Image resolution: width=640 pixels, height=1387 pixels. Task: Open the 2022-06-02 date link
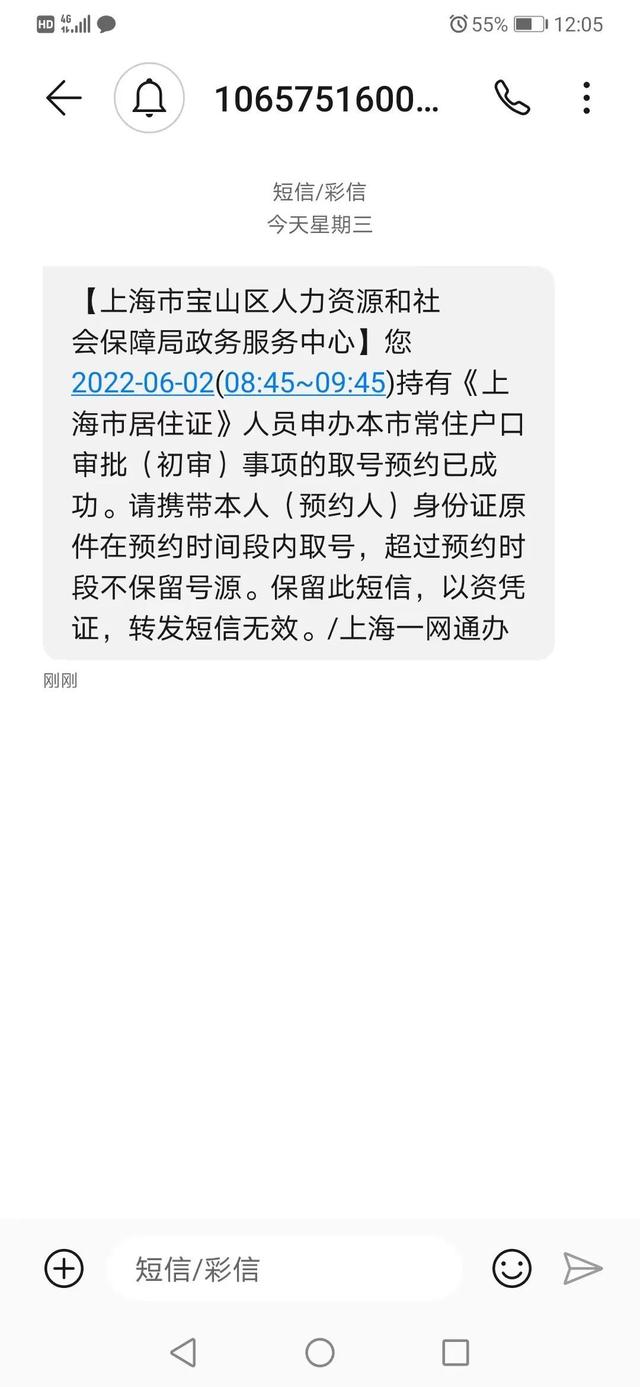143,382
